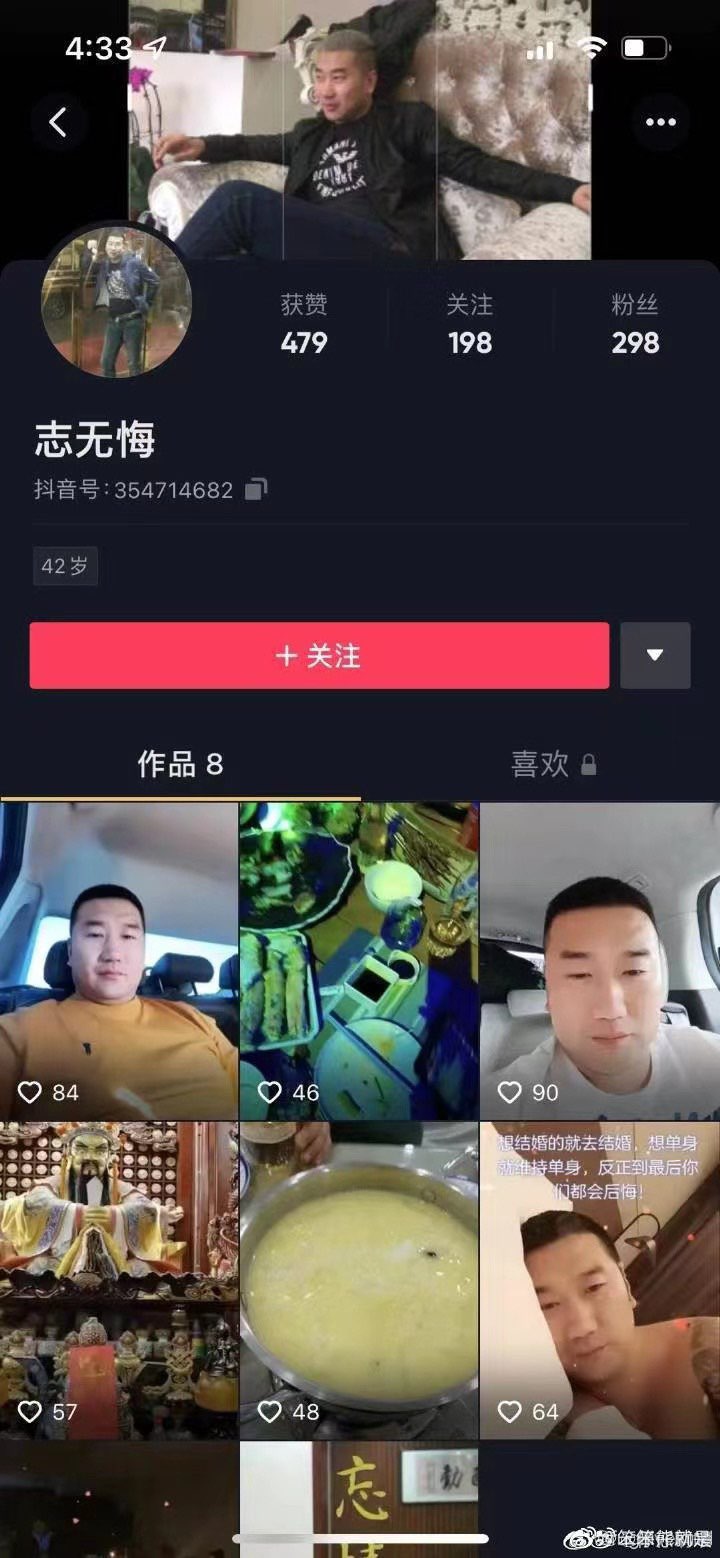720x1558 pixels.
Task: Open the marriage quote video with 64 likes
Action: tap(600, 1280)
